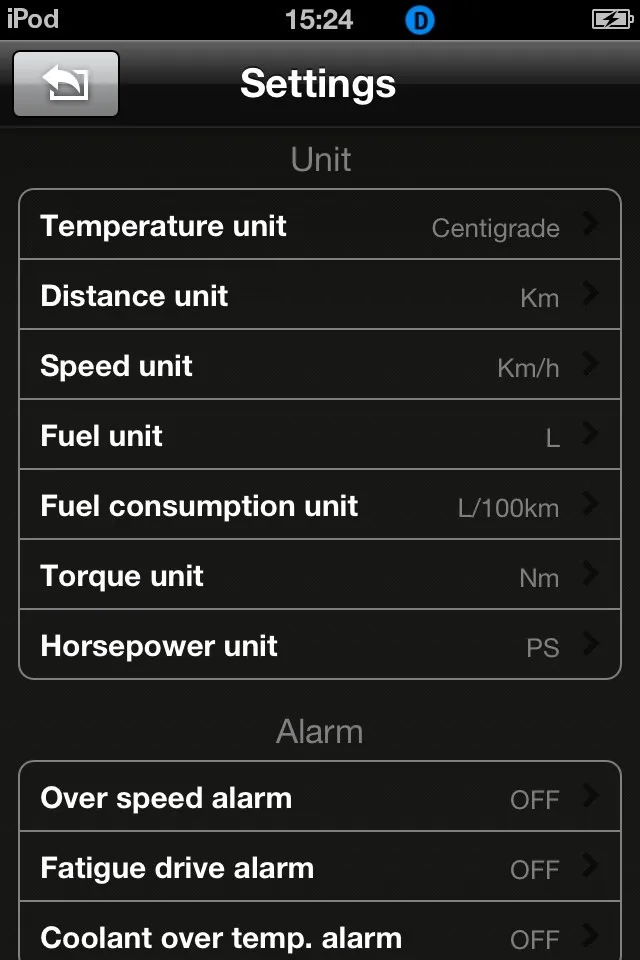The image size is (640, 960).
Task: Change the Distance unit row
Action: [x=320, y=294]
